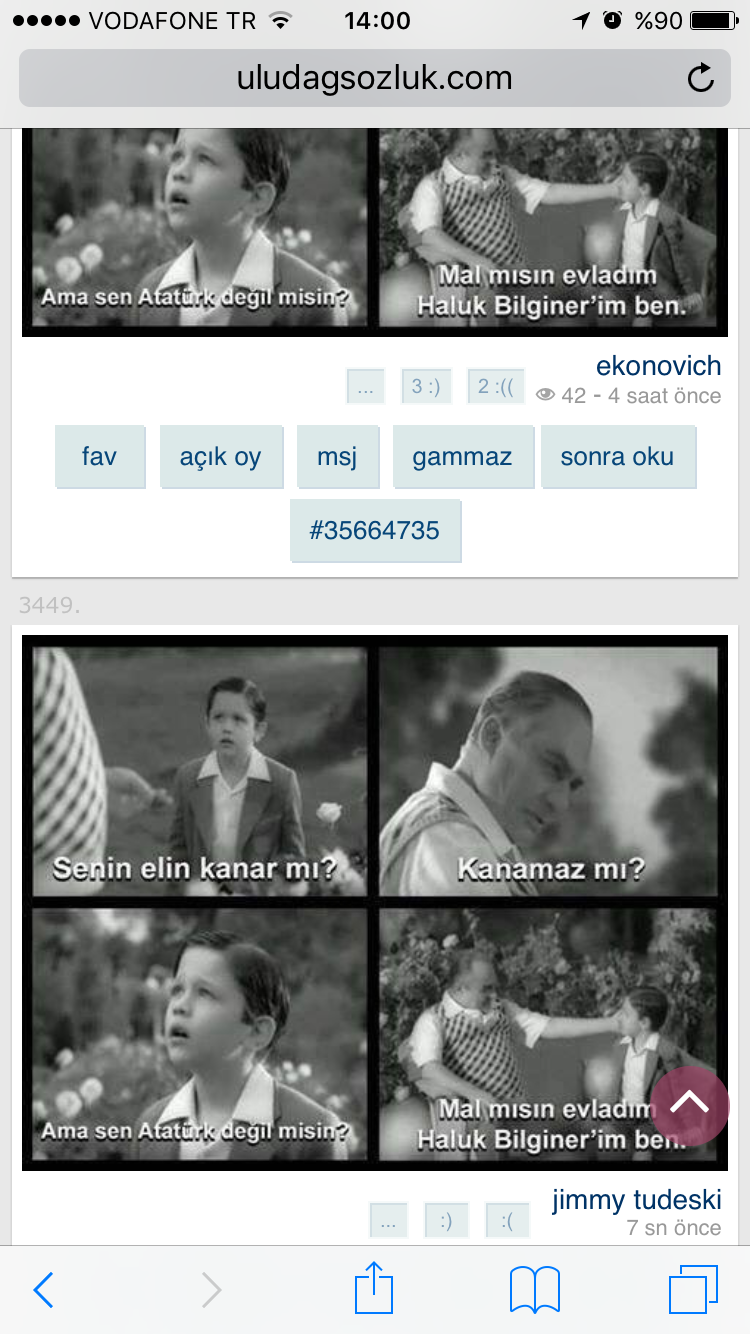
Task: Go back in Safari browser
Action: tap(43, 1290)
